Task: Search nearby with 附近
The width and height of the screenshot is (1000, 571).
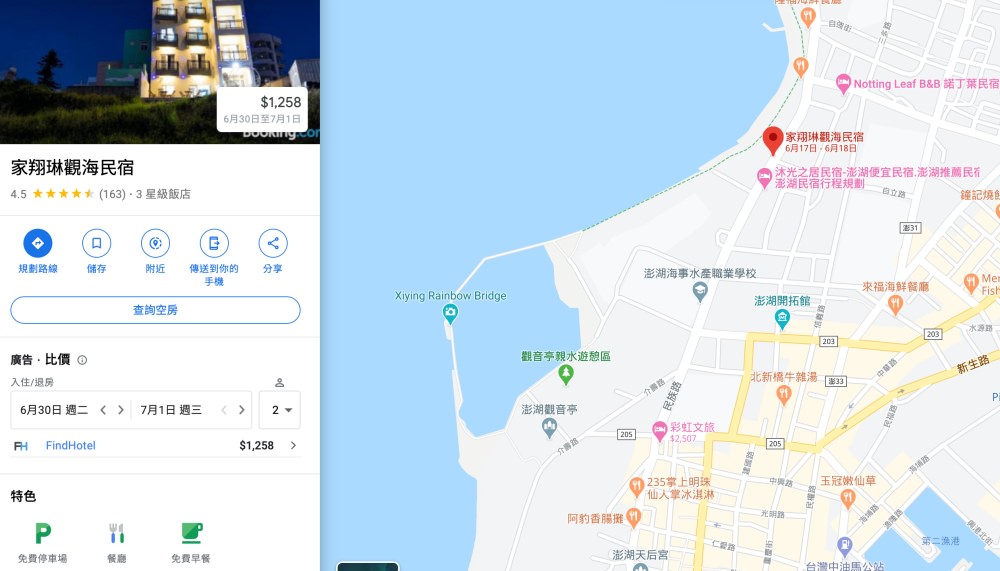Action: click(155, 243)
